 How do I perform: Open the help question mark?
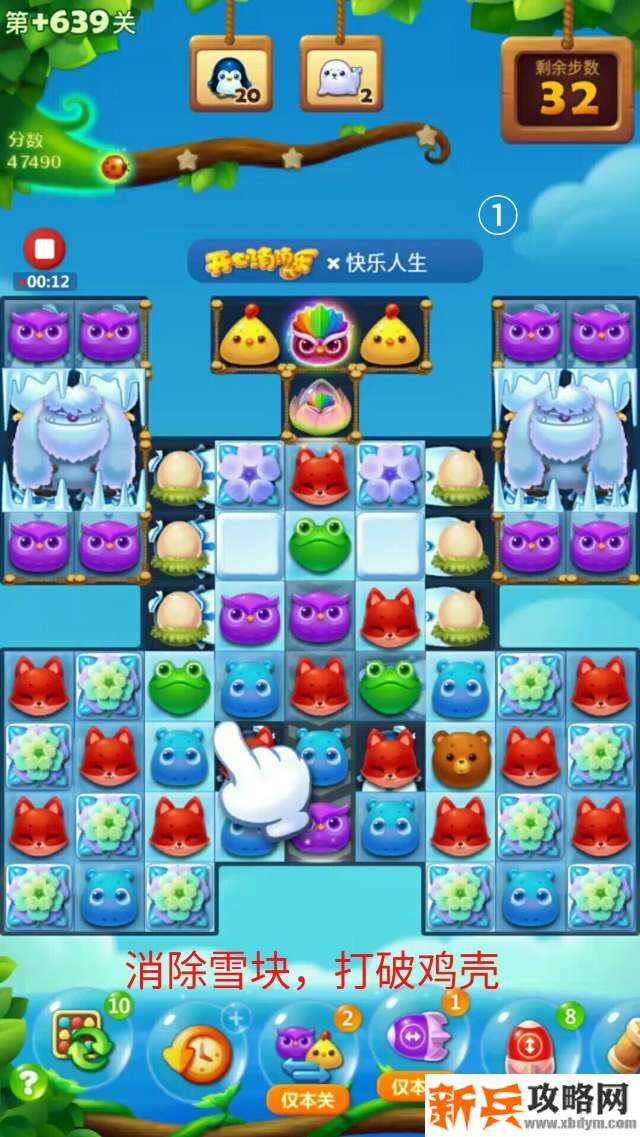[31, 1081]
